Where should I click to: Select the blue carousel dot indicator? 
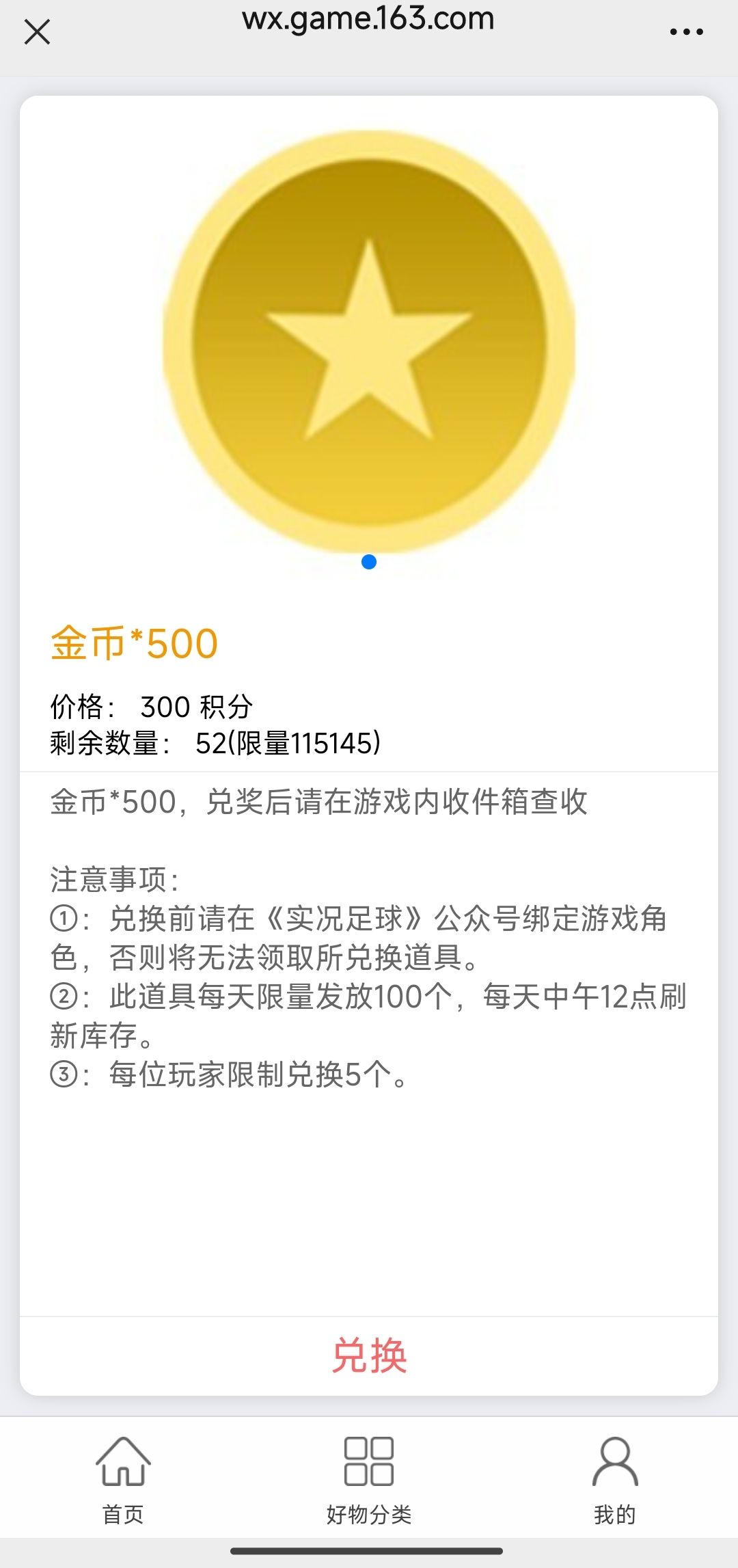369,563
